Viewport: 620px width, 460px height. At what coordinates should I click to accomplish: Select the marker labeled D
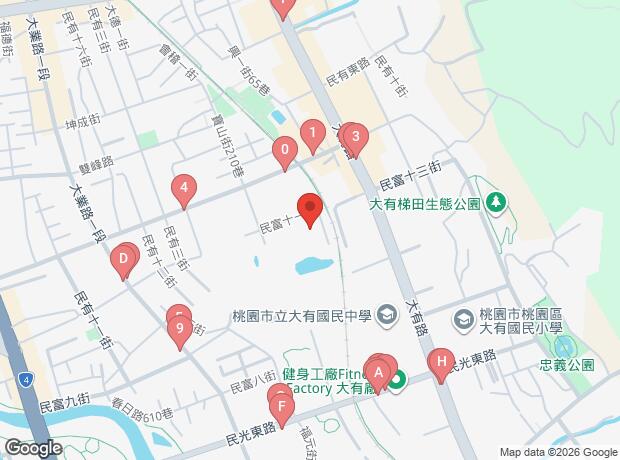(123, 261)
